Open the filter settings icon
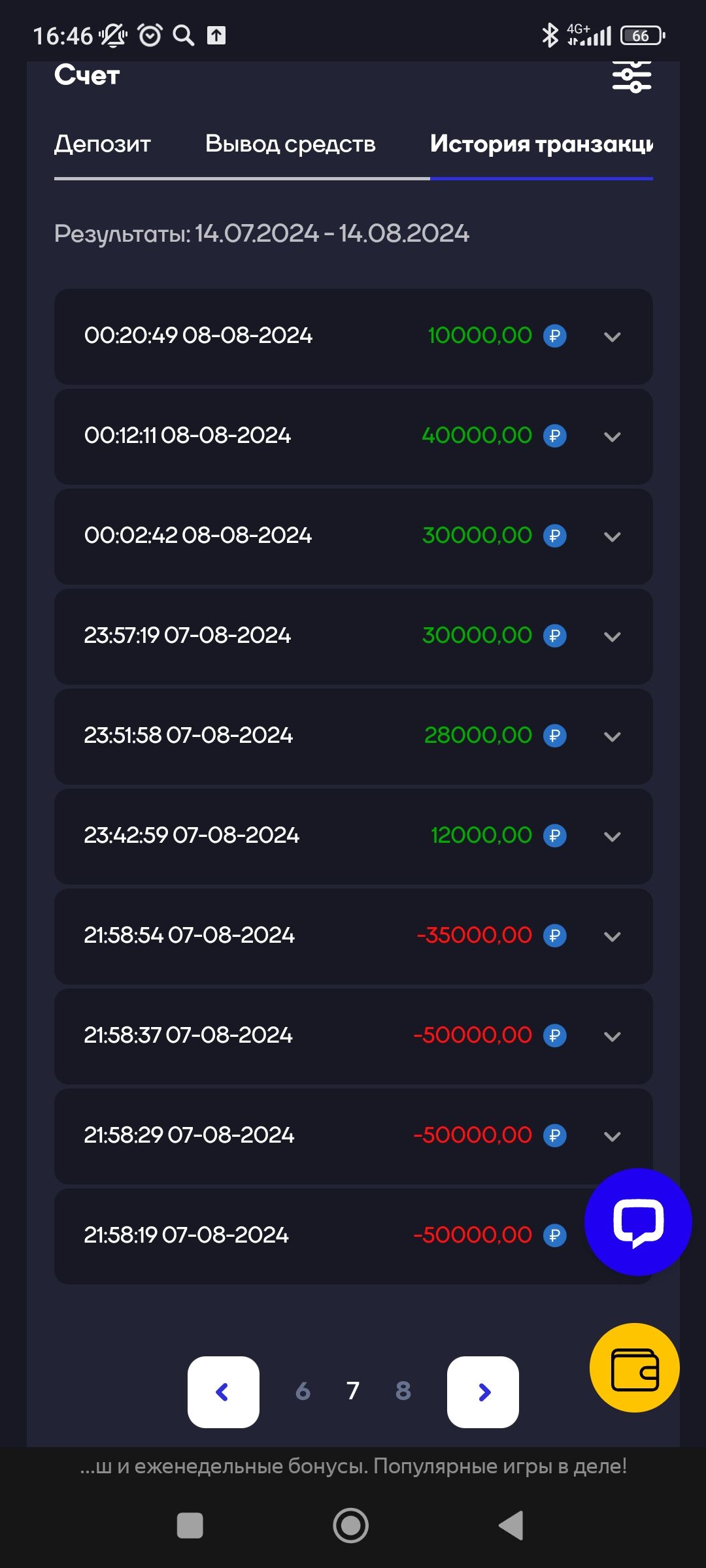The image size is (706, 1568). pos(631,76)
